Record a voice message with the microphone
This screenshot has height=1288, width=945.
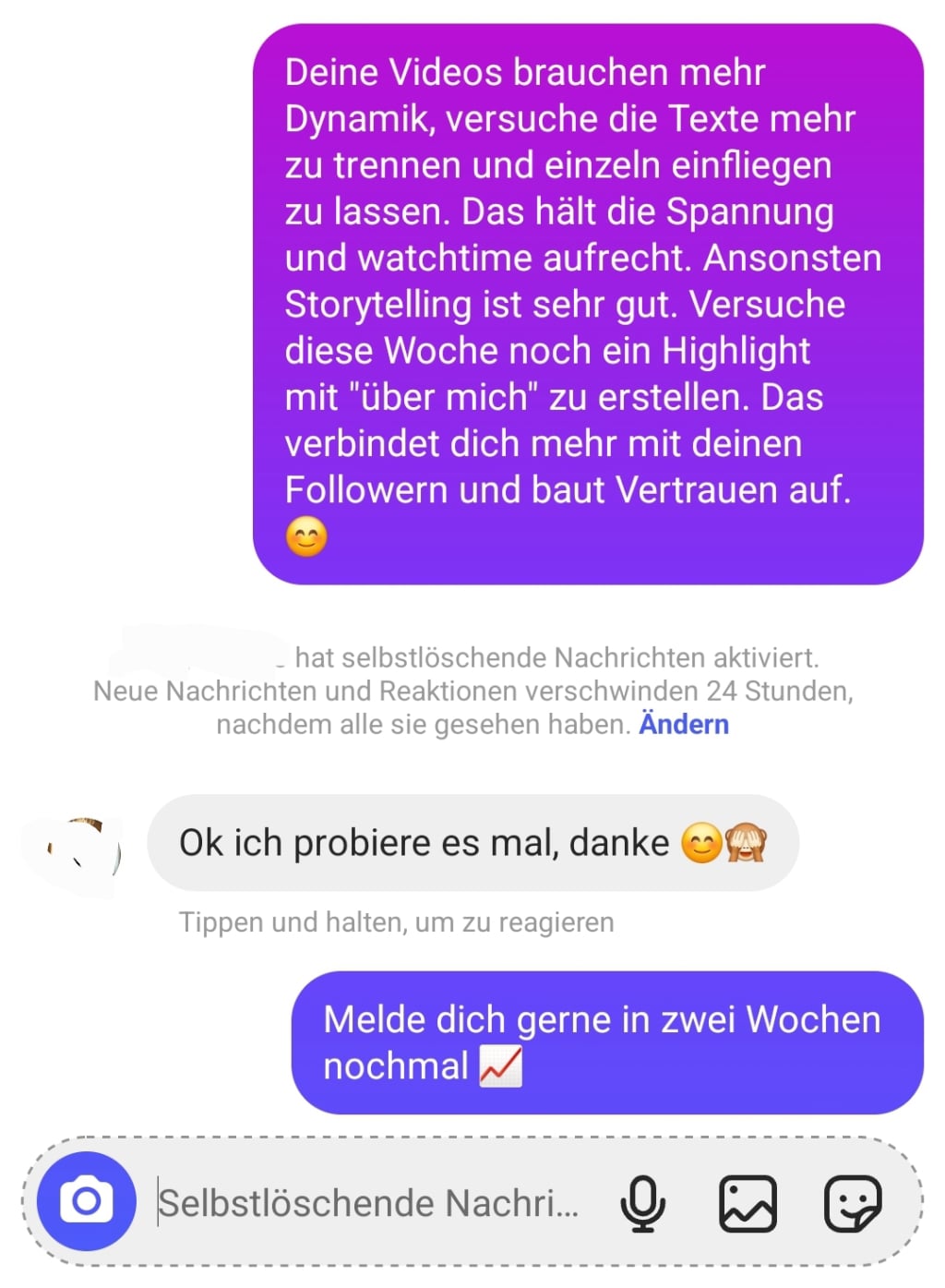[642, 1203]
